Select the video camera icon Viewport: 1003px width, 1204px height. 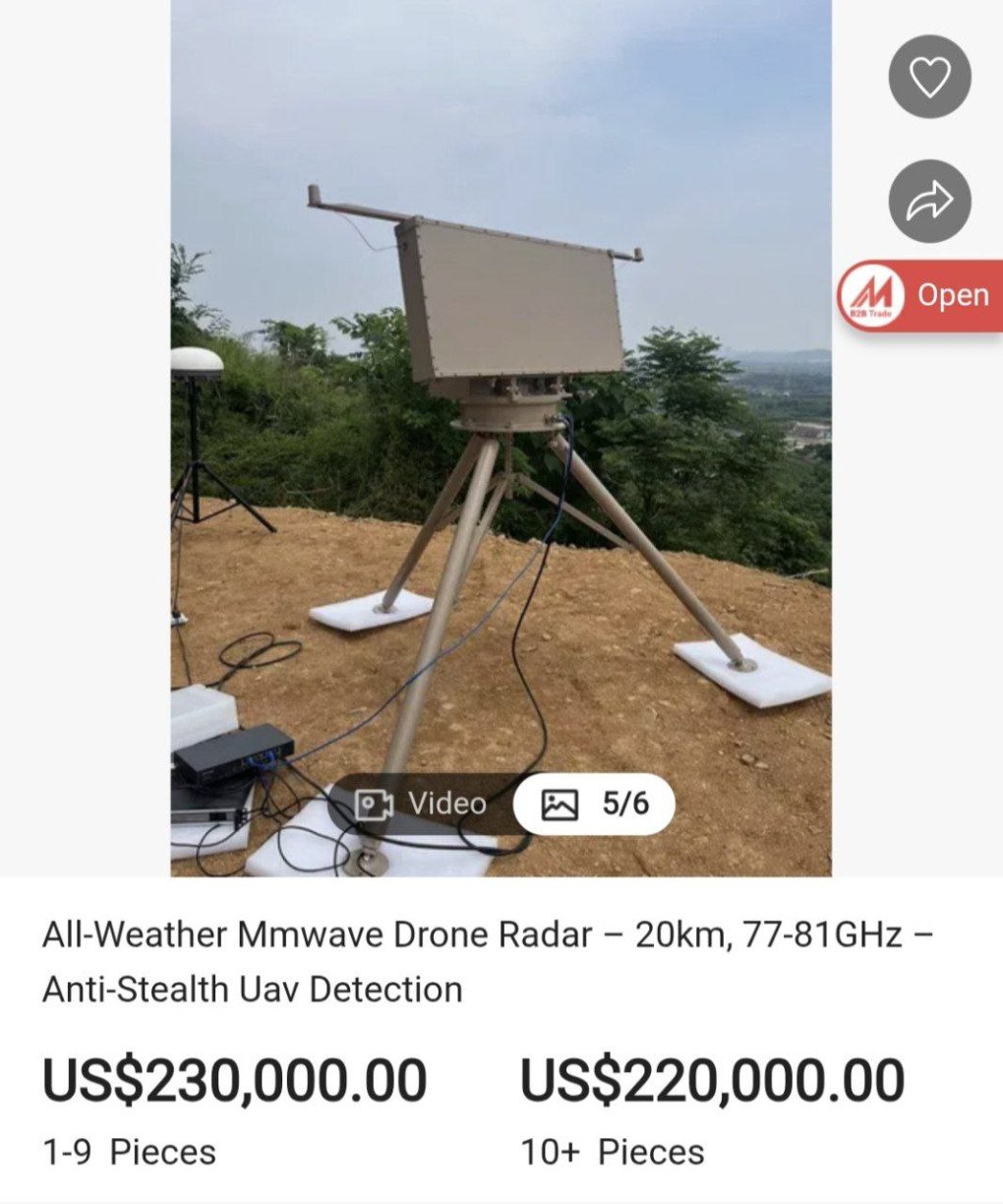(x=375, y=803)
